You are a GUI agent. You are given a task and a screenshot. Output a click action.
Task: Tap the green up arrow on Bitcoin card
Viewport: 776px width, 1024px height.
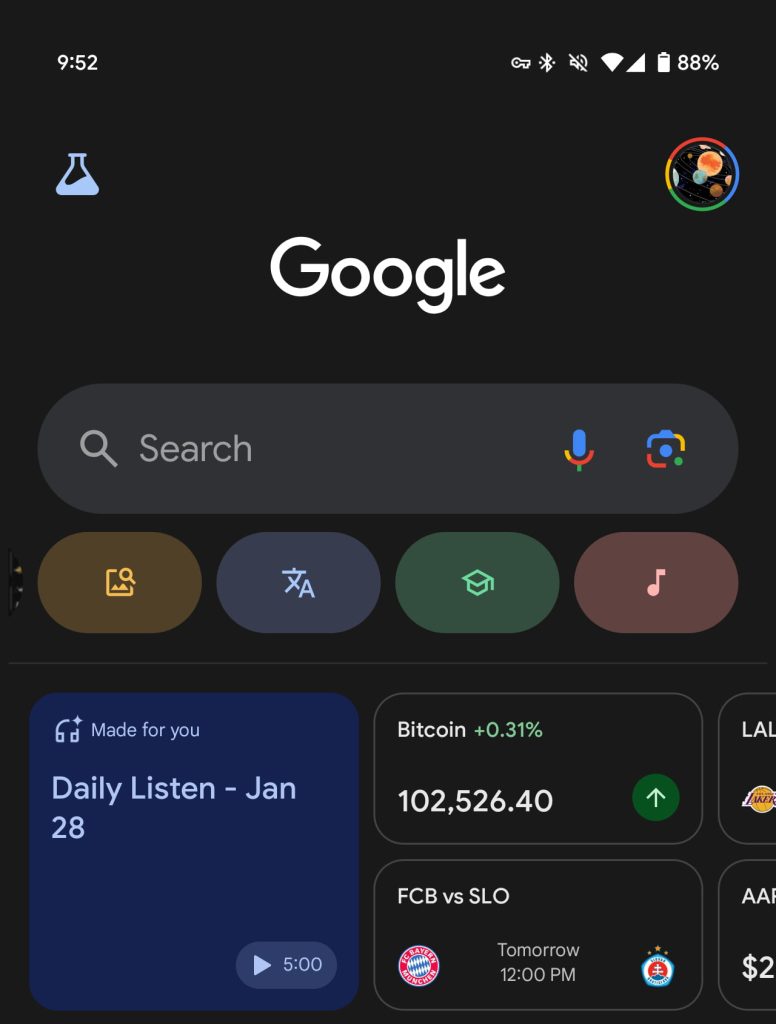(x=657, y=798)
